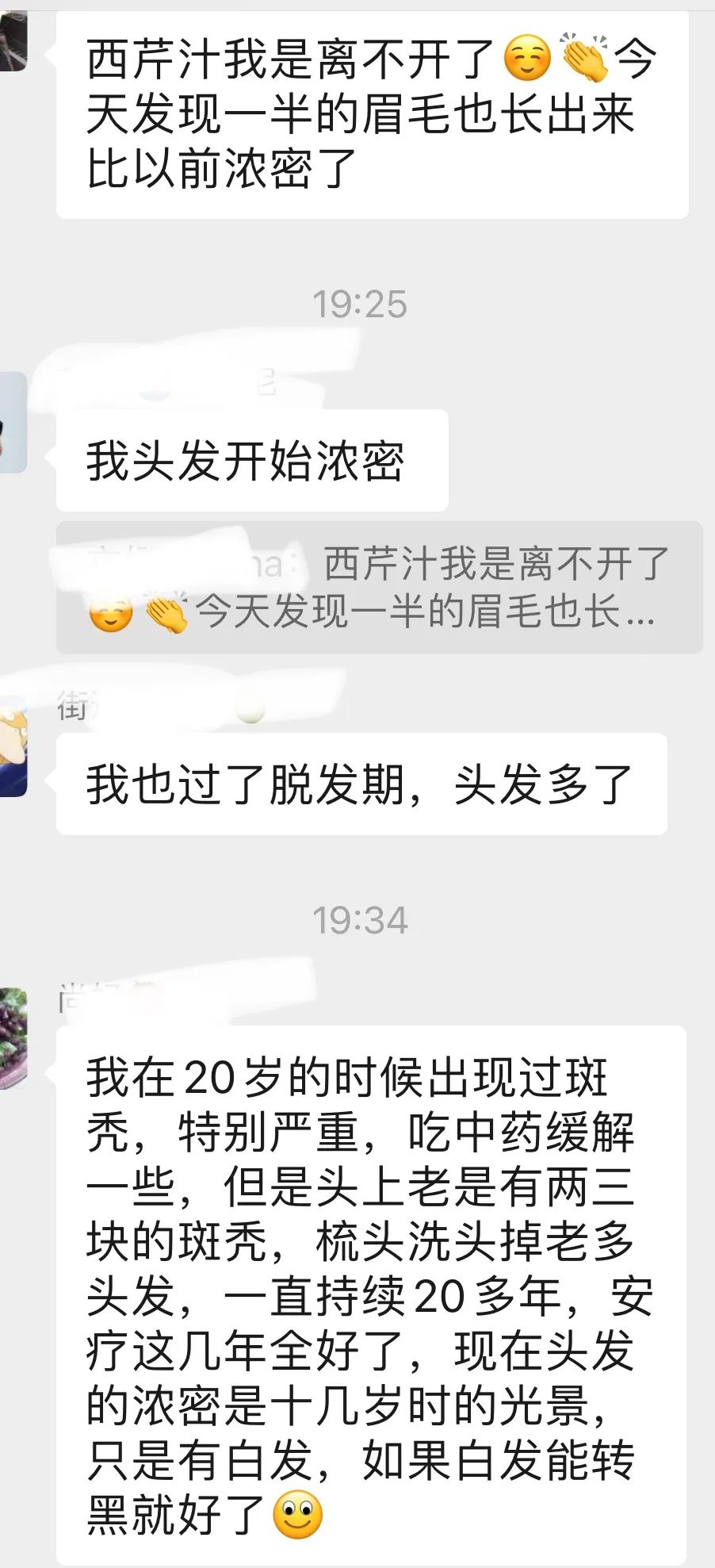Open avatar of sender of 我头发开始浓密

tap(13, 422)
